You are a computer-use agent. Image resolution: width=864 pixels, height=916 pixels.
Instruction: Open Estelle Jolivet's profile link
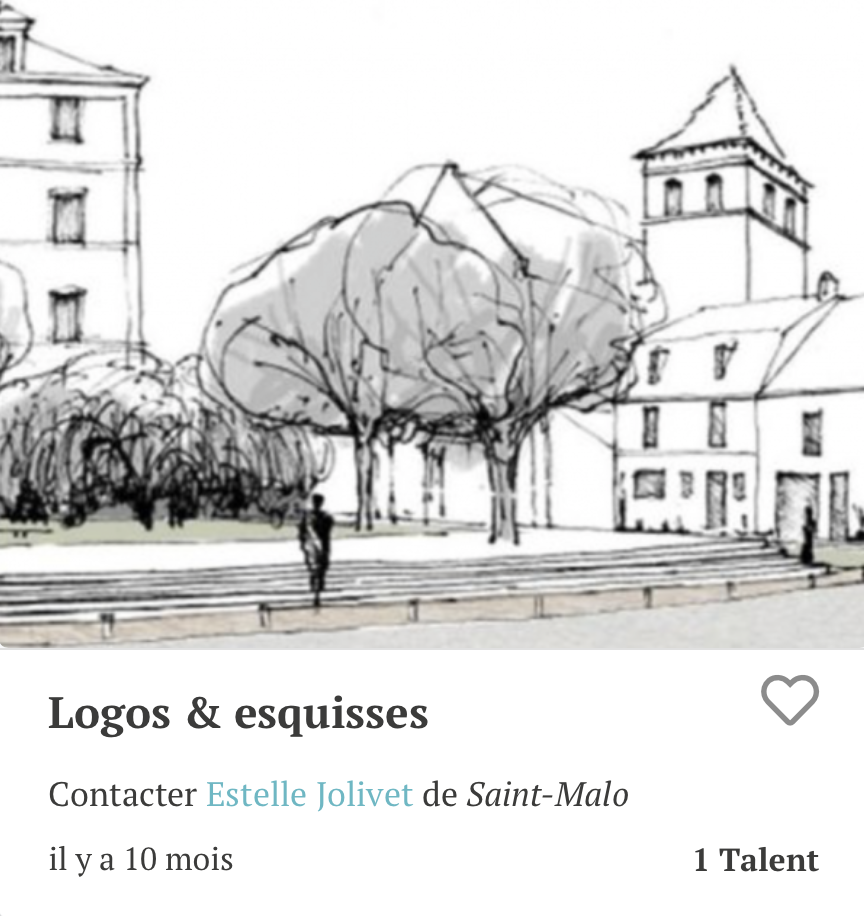pos(309,795)
